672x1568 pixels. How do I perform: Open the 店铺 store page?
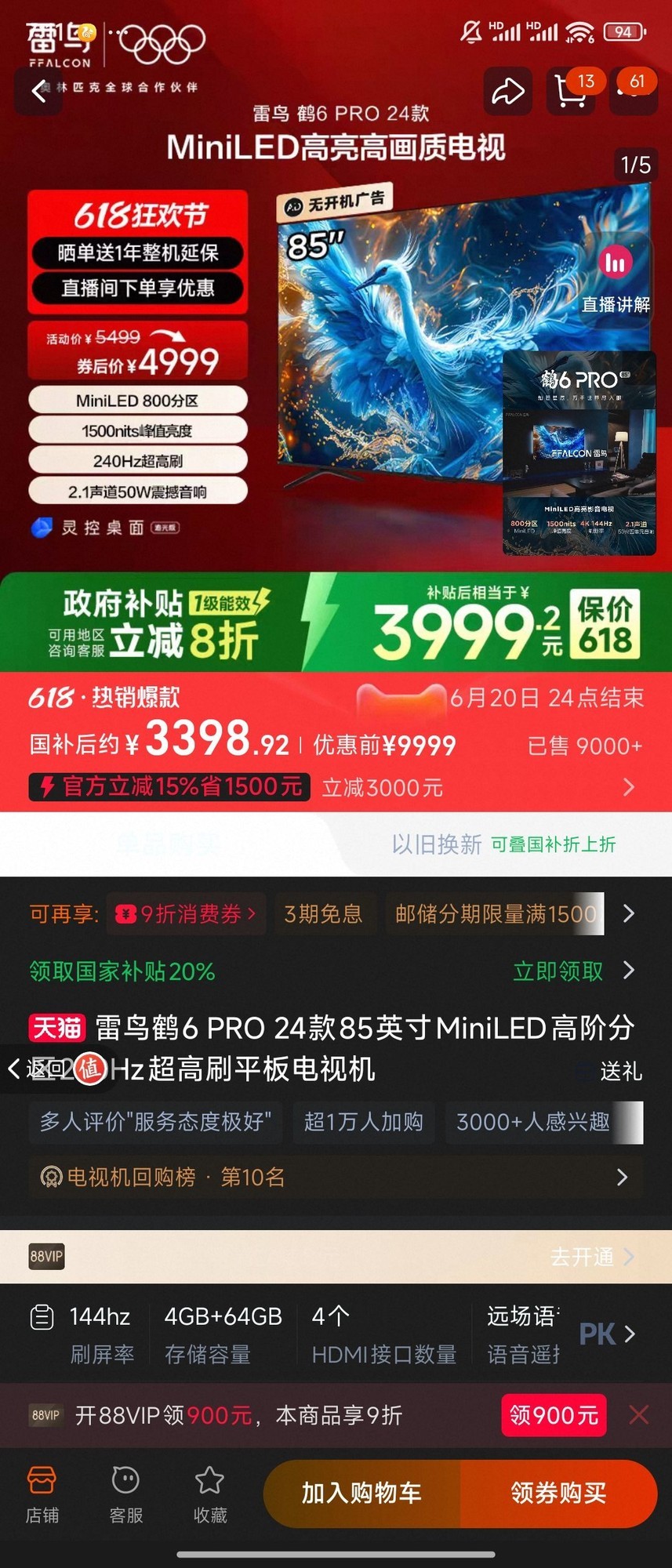point(42,1495)
